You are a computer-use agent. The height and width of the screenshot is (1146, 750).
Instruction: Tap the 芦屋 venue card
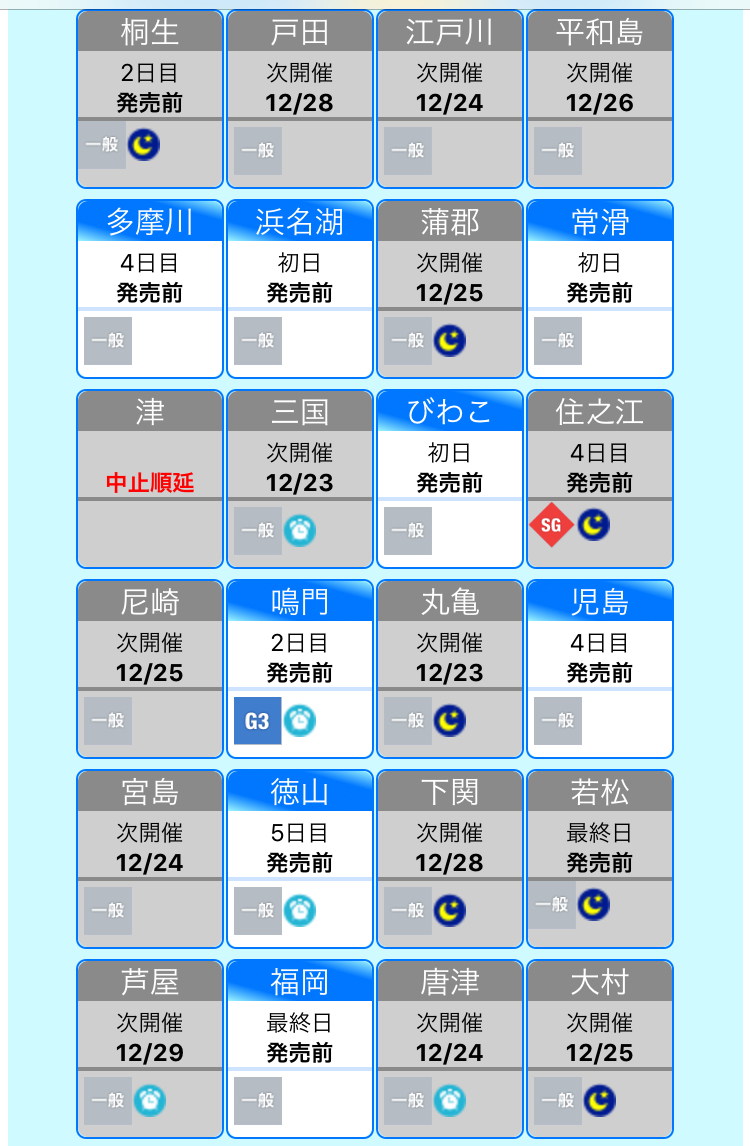pyautogui.click(x=150, y=1048)
